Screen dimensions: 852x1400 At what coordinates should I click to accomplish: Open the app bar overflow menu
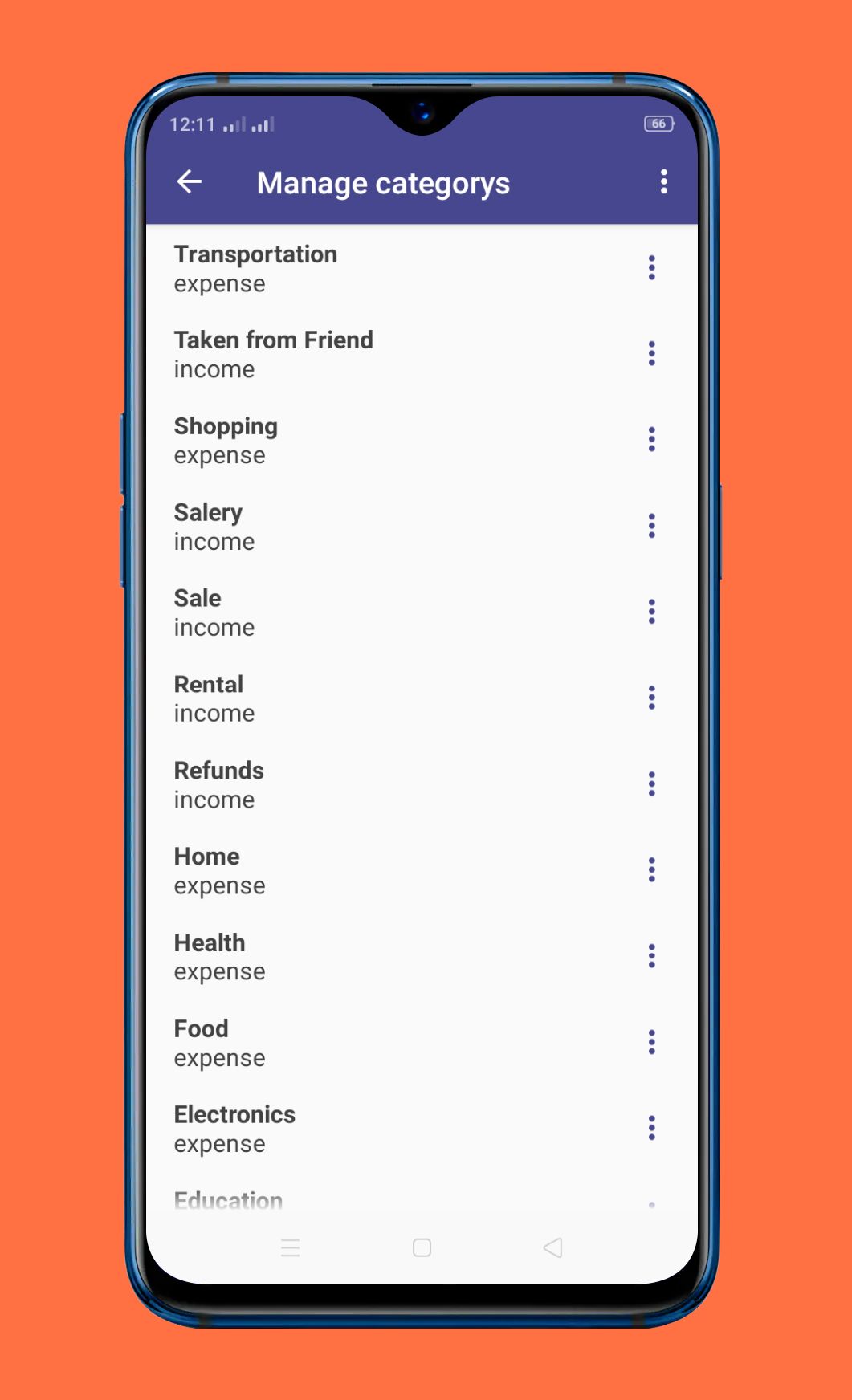click(x=663, y=182)
